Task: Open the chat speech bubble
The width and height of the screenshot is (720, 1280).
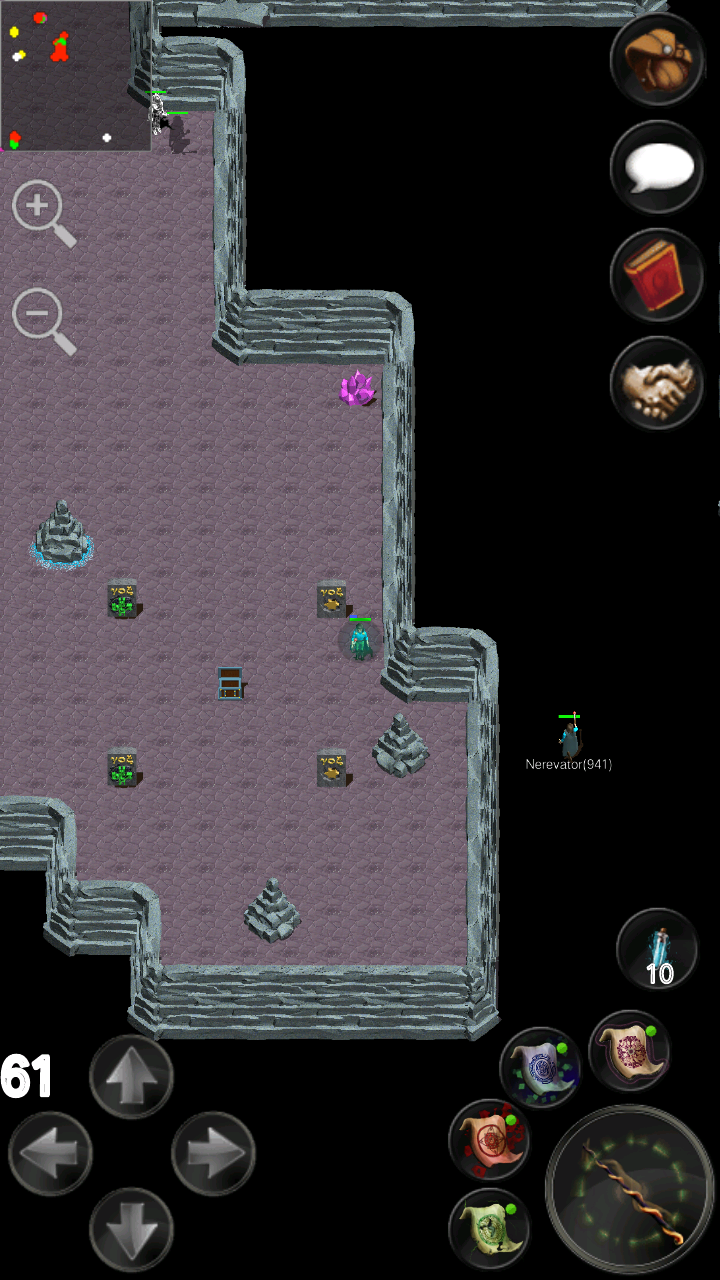Action: [657, 167]
